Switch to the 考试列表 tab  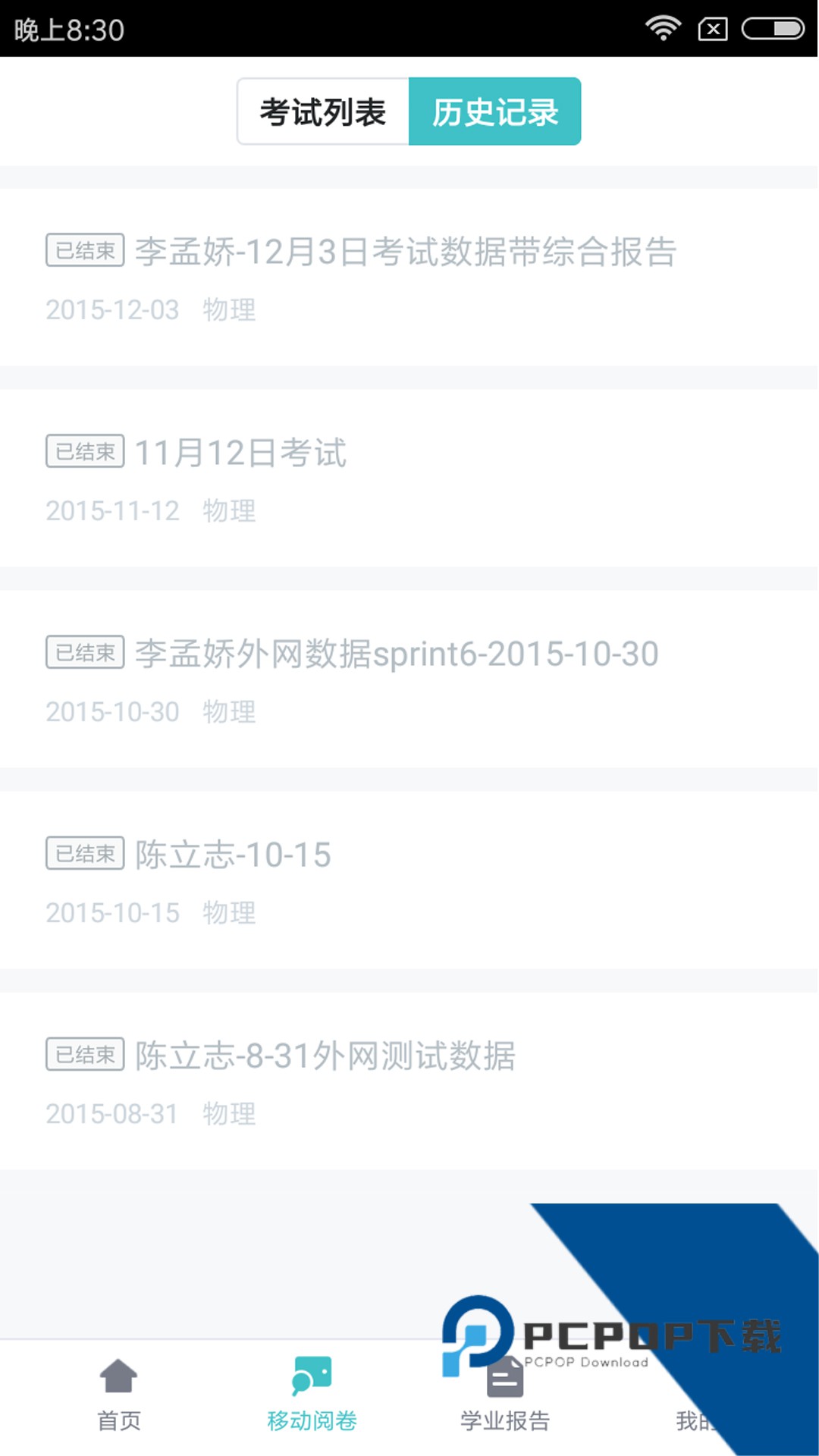(322, 111)
